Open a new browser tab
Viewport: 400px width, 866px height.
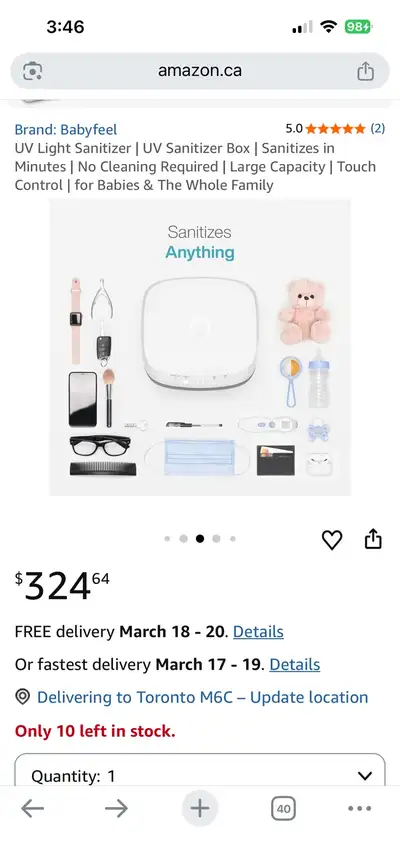(200, 809)
